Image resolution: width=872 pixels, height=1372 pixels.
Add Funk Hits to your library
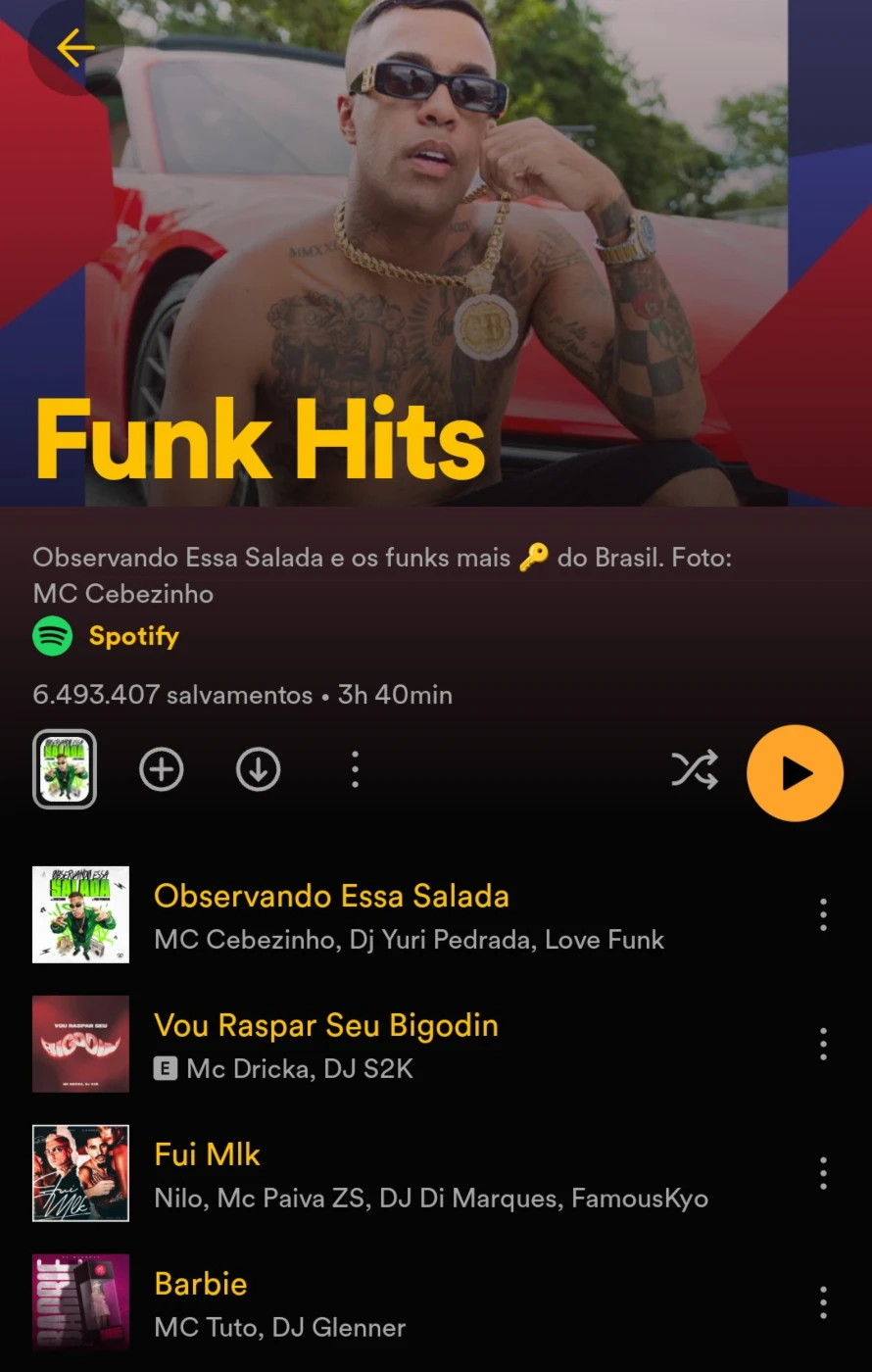[162, 770]
